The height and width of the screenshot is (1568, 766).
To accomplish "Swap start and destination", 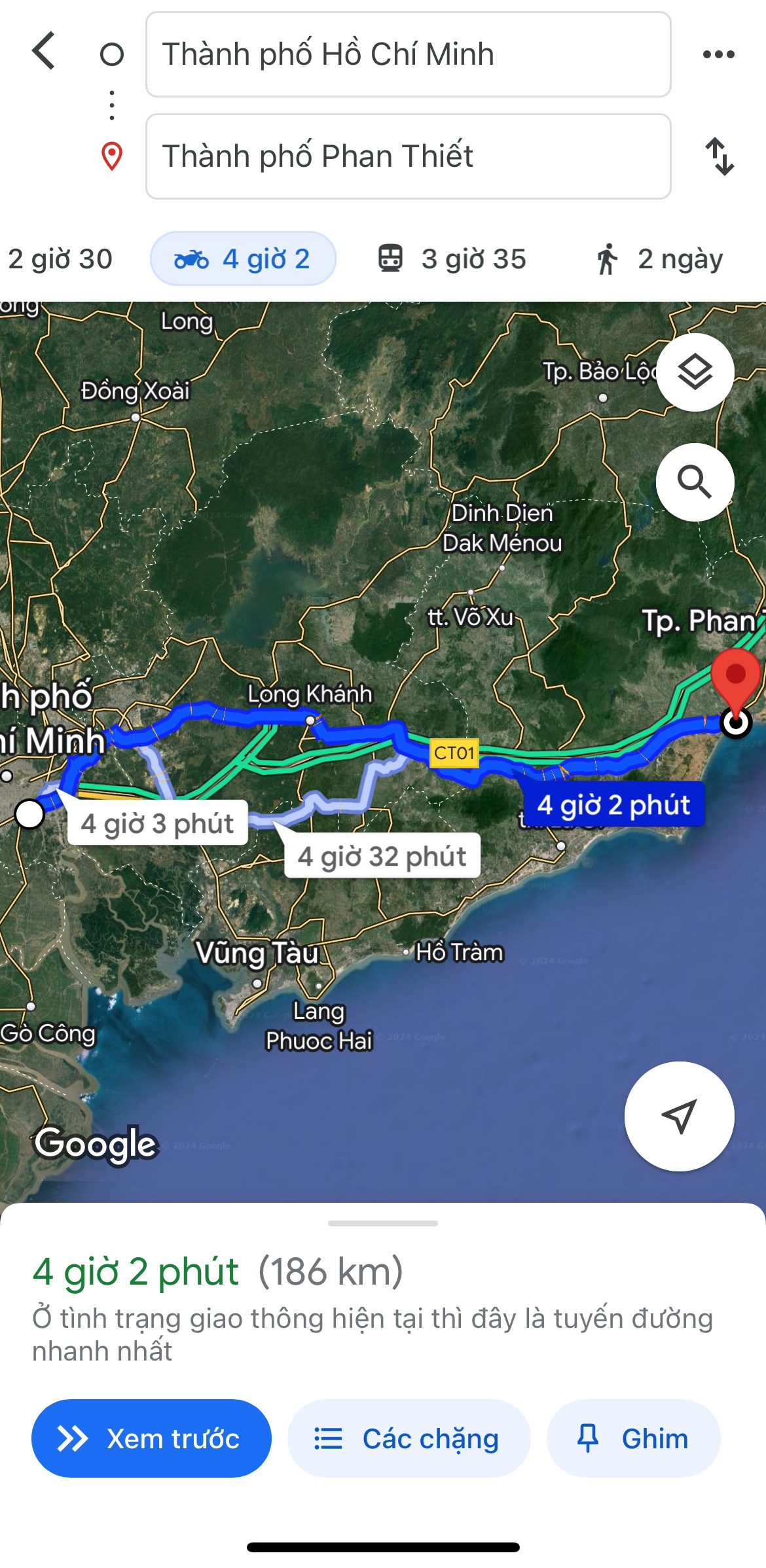I will [719, 156].
